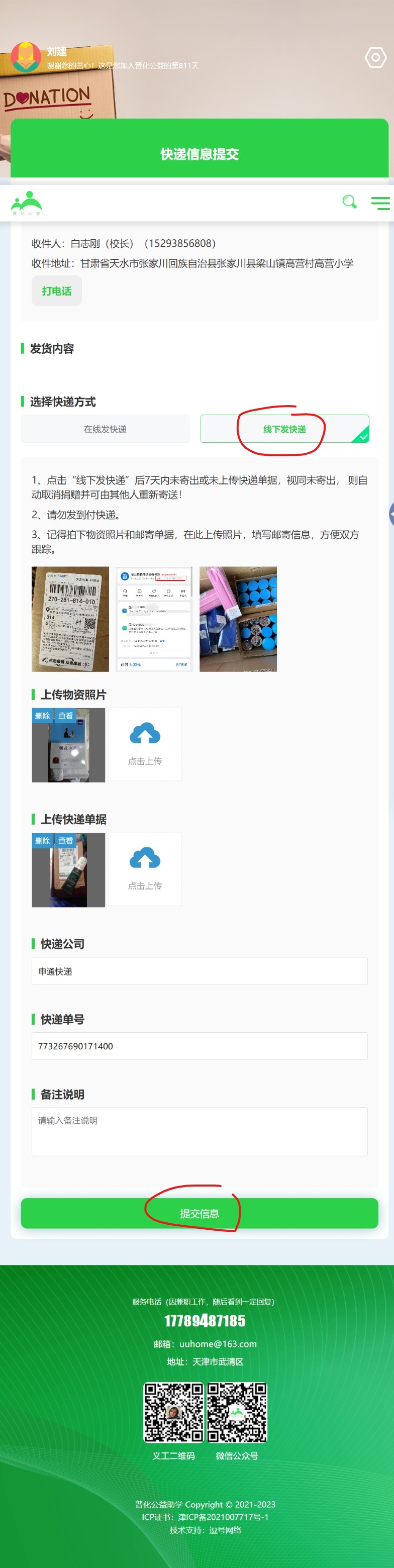Focus the 备注说明 remarks box
The width and height of the screenshot is (394, 1568).
[x=199, y=1131]
